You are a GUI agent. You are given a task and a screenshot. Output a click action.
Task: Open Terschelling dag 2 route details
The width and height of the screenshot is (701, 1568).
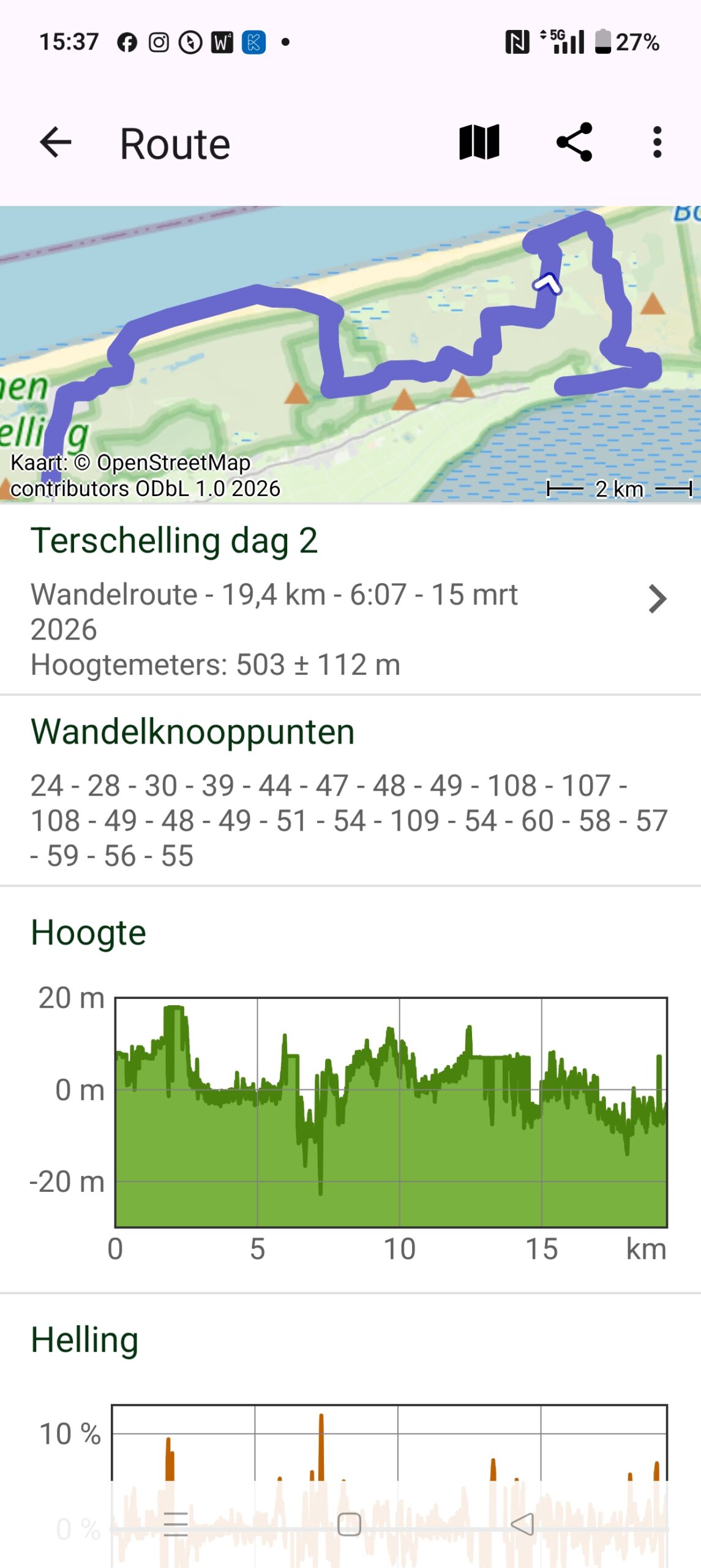tap(349, 599)
